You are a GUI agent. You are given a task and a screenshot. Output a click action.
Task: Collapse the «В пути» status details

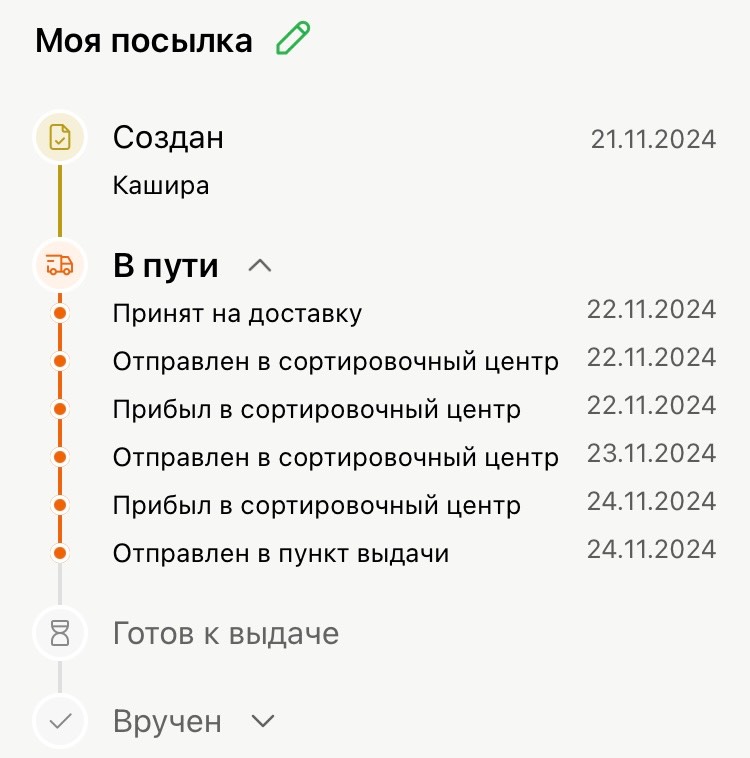[x=260, y=266]
